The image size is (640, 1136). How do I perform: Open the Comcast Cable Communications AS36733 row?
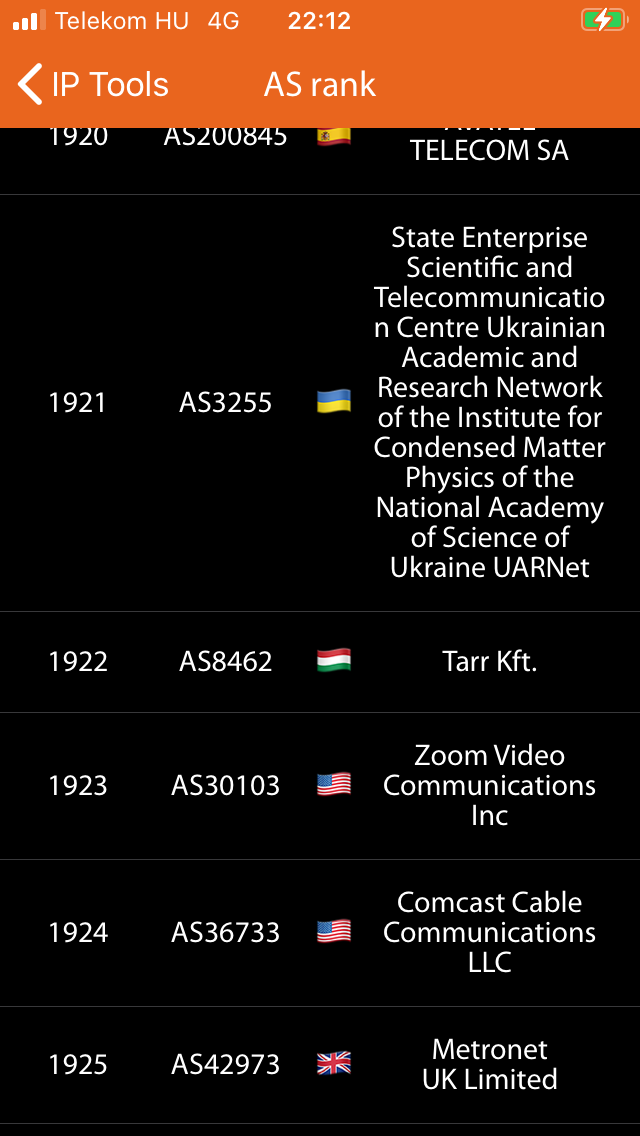click(320, 933)
